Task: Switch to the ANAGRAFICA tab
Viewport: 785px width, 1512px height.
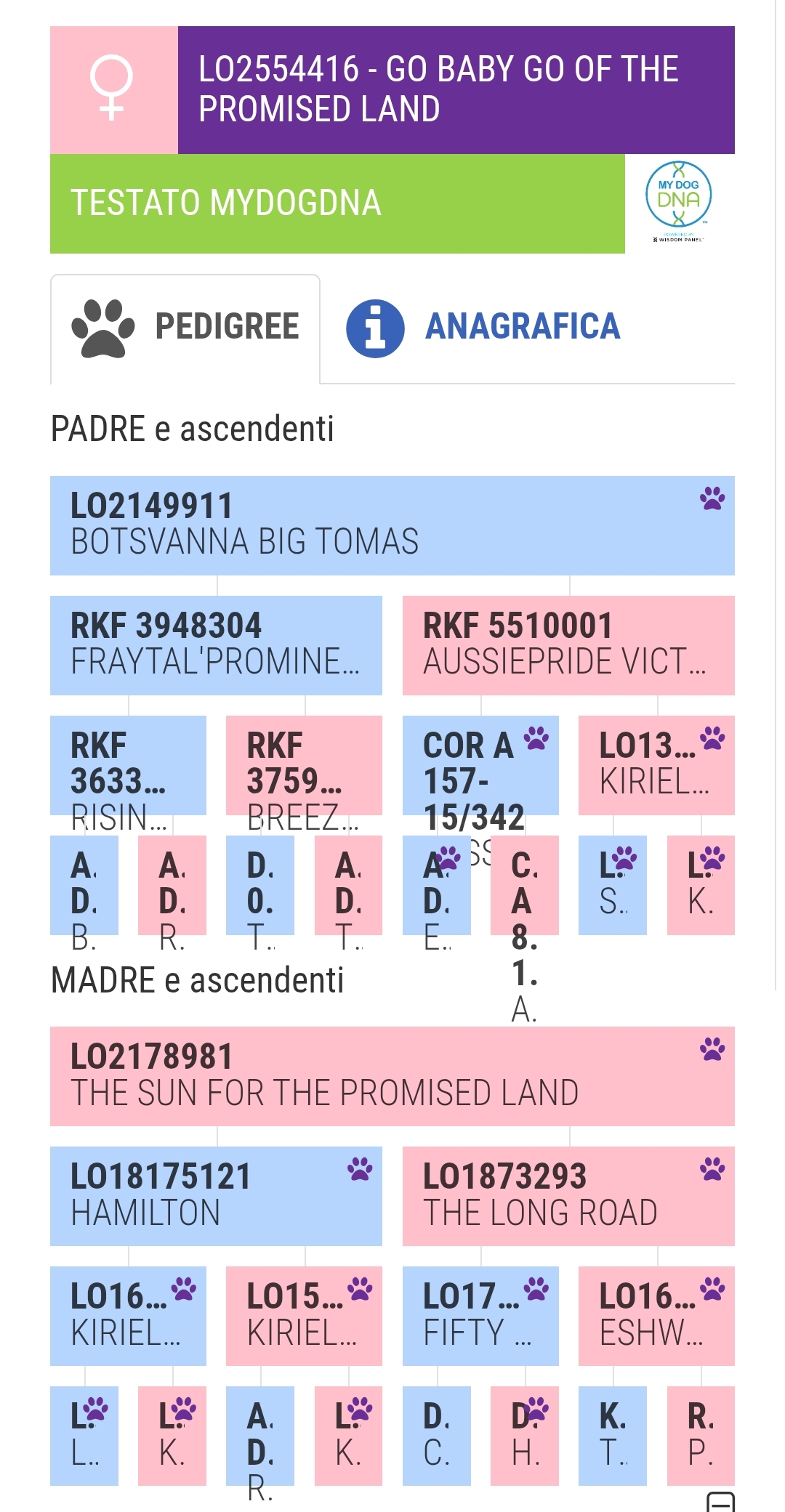Action: [x=483, y=327]
